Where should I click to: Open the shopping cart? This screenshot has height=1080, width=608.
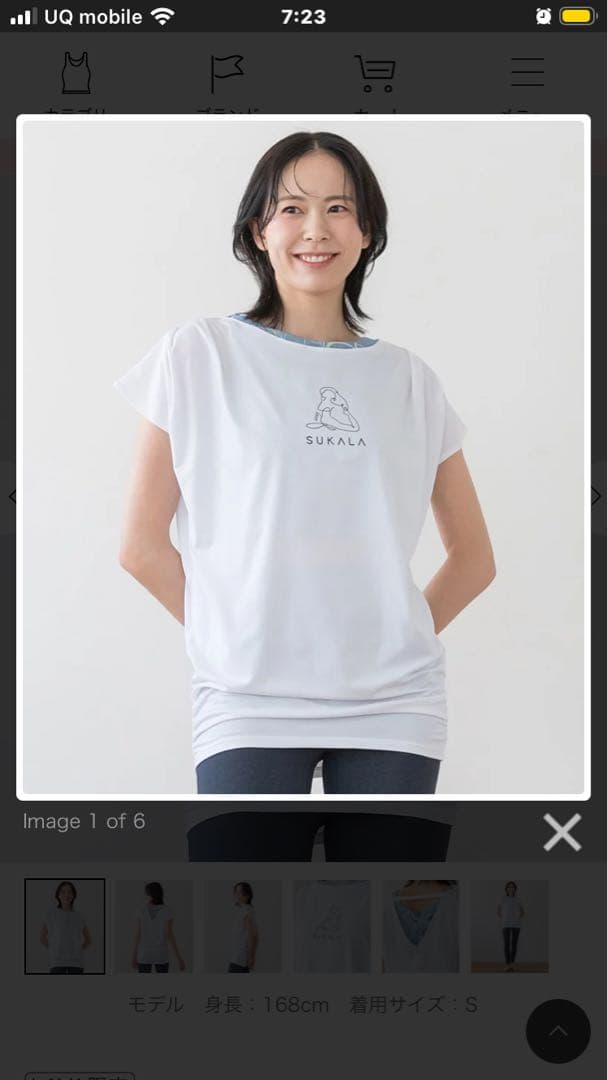(x=375, y=74)
